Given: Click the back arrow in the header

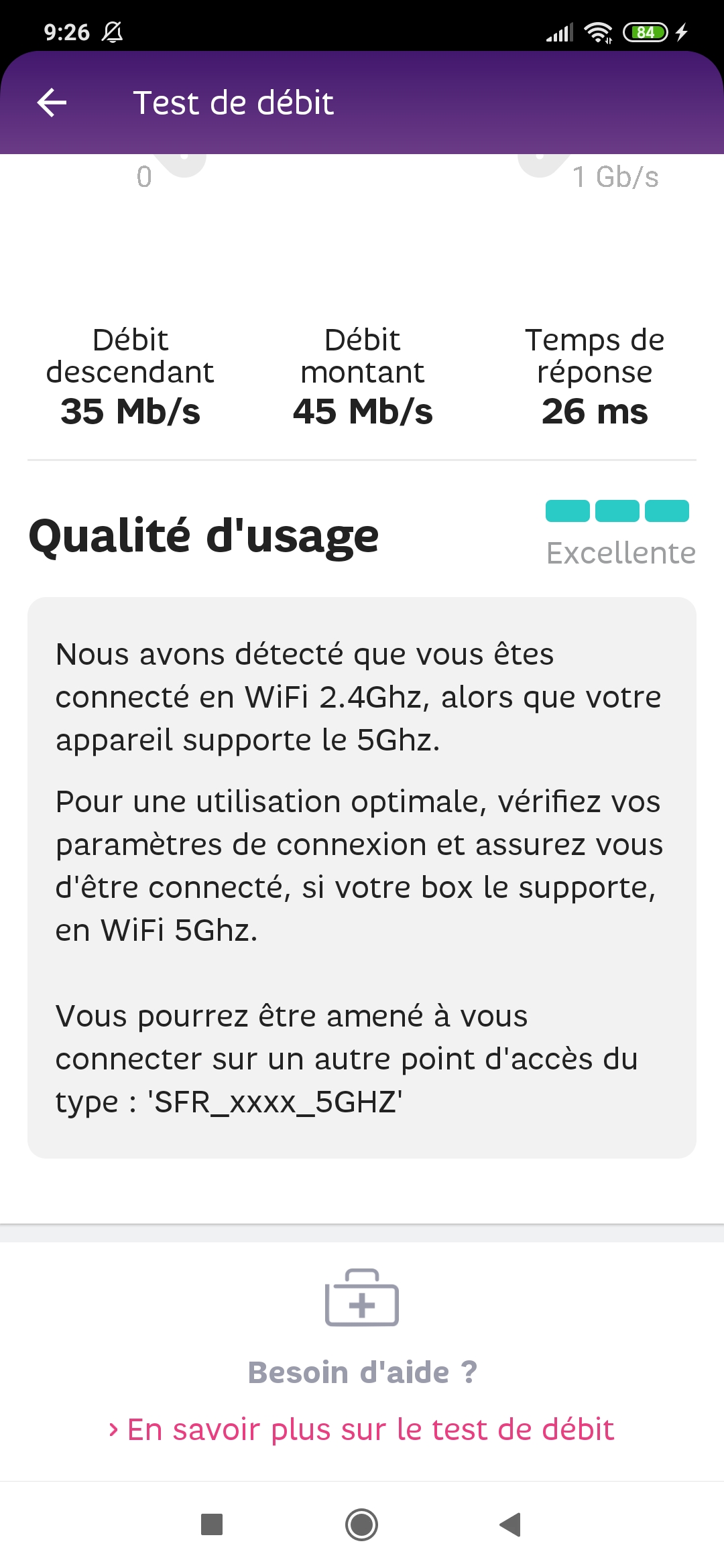Looking at the screenshot, I should pyautogui.click(x=50, y=102).
